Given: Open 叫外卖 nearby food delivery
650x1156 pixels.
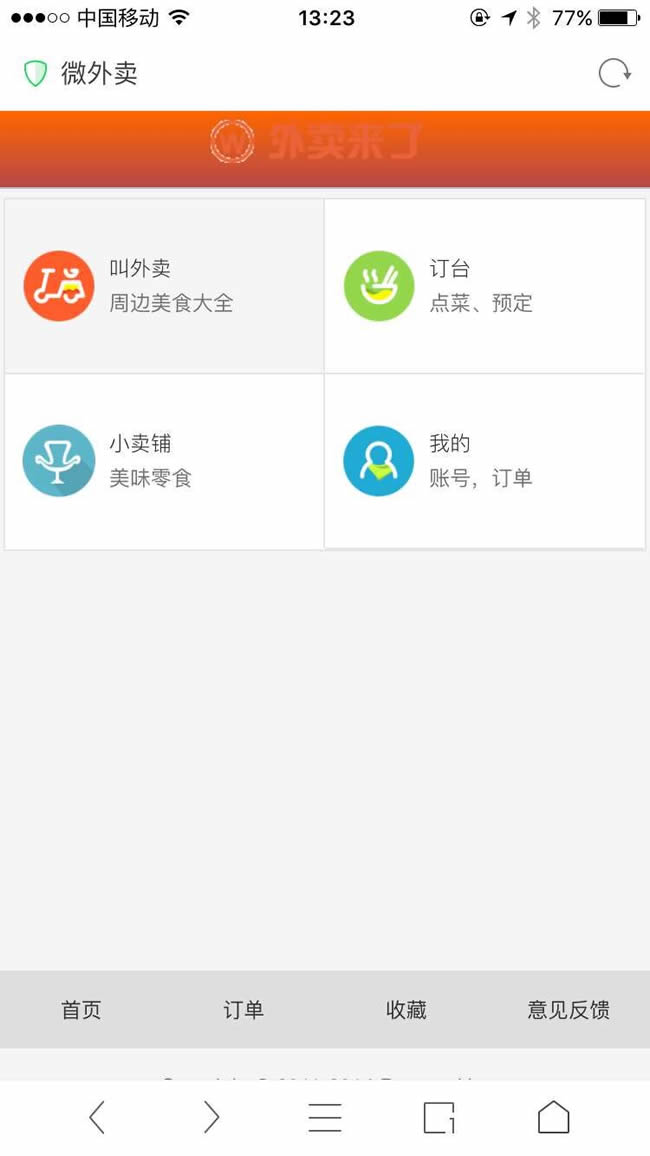Looking at the screenshot, I should pos(164,285).
